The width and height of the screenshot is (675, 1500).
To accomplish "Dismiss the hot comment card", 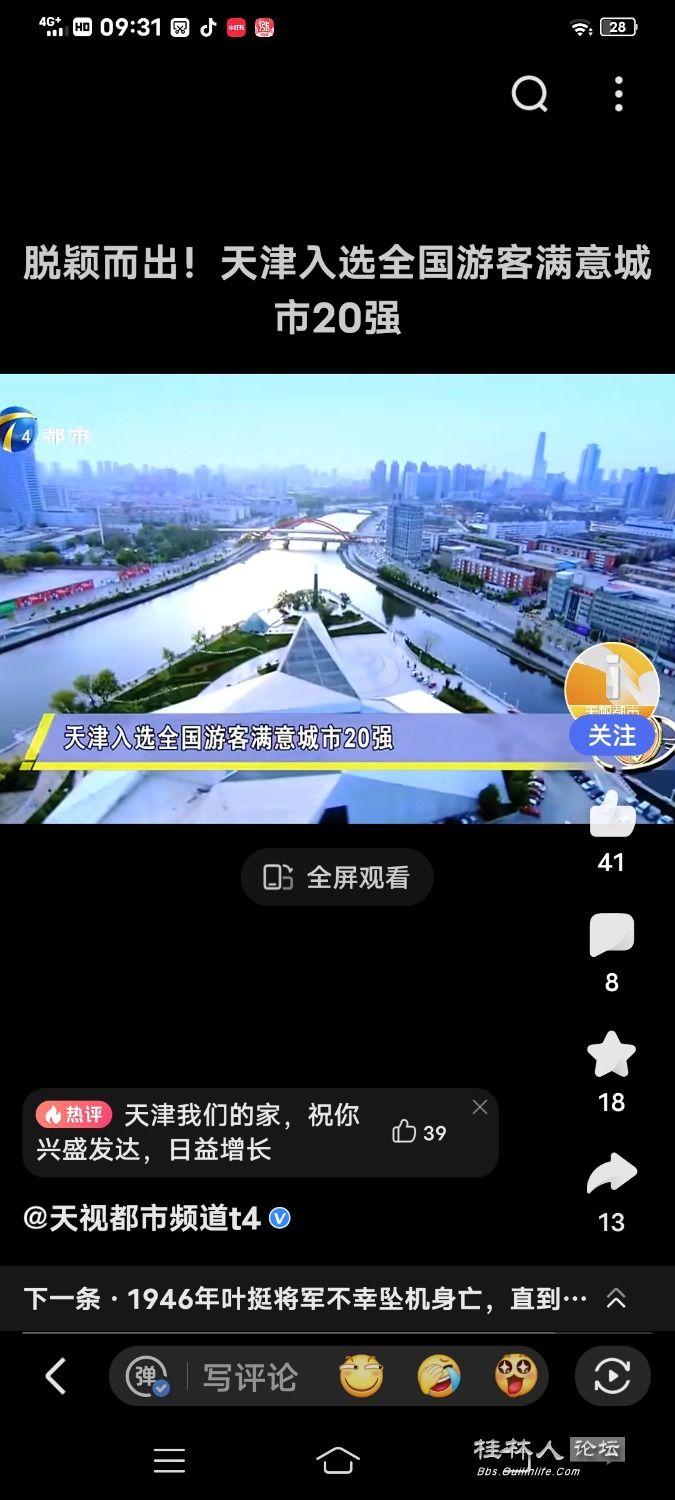I will point(480,1107).
